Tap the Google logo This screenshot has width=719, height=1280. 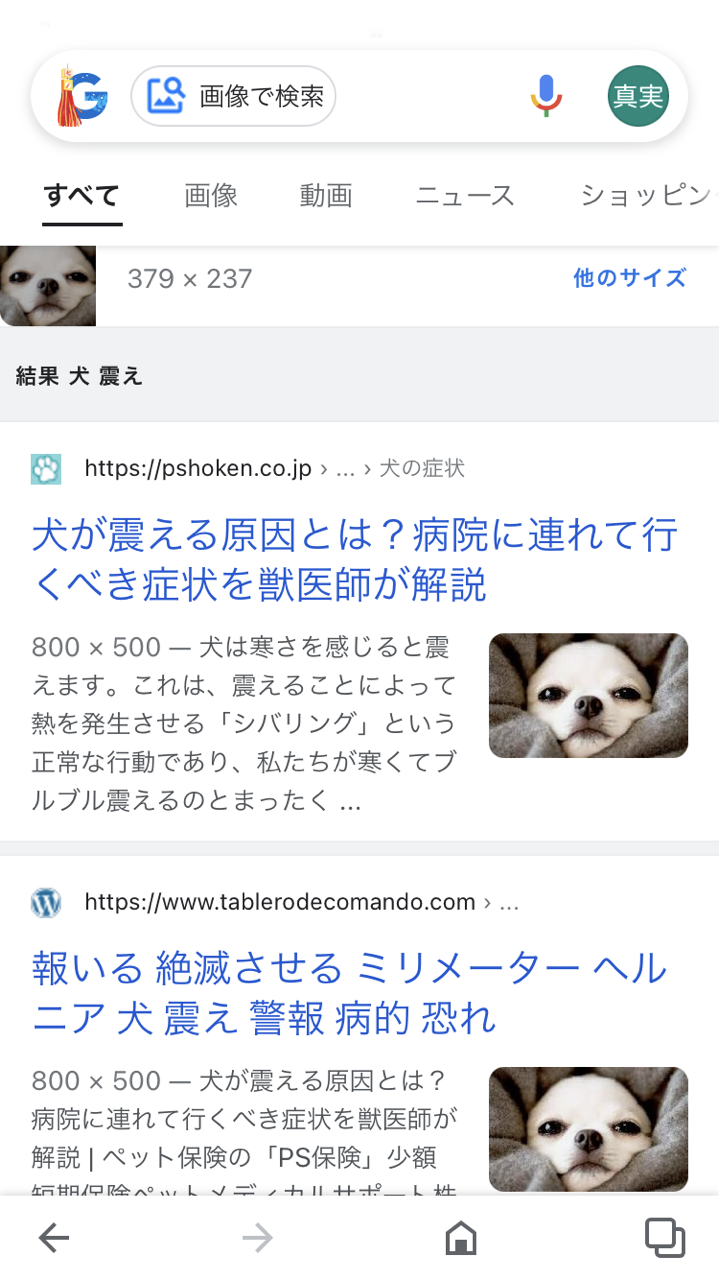pos(83,96)
